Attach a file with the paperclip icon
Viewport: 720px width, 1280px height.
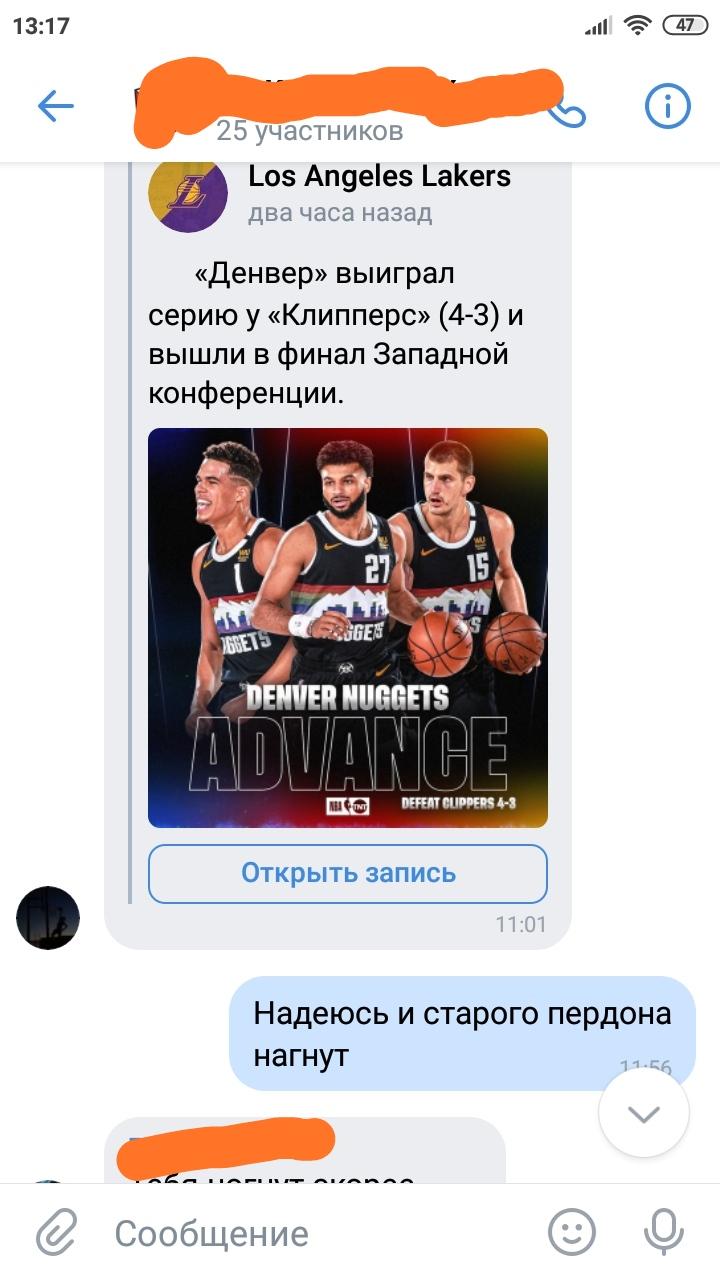point(56,1232)
